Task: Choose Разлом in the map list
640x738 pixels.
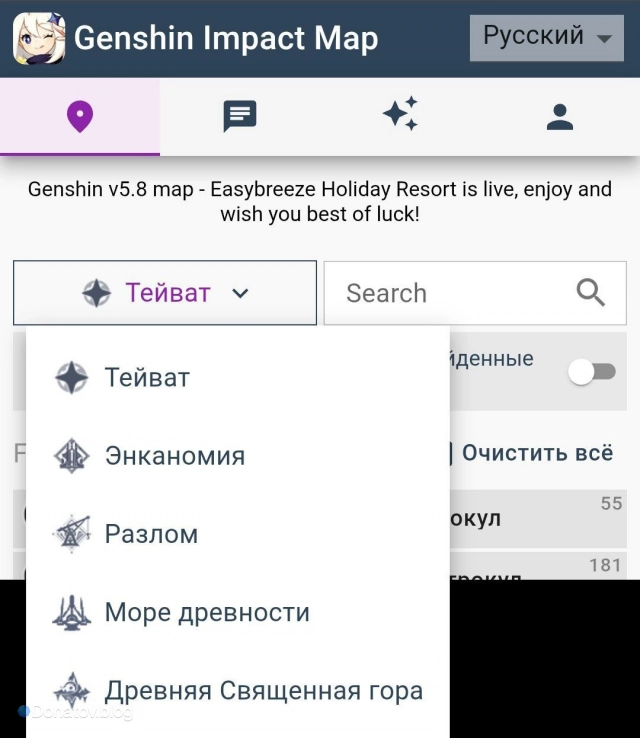Action: point(151,534)
